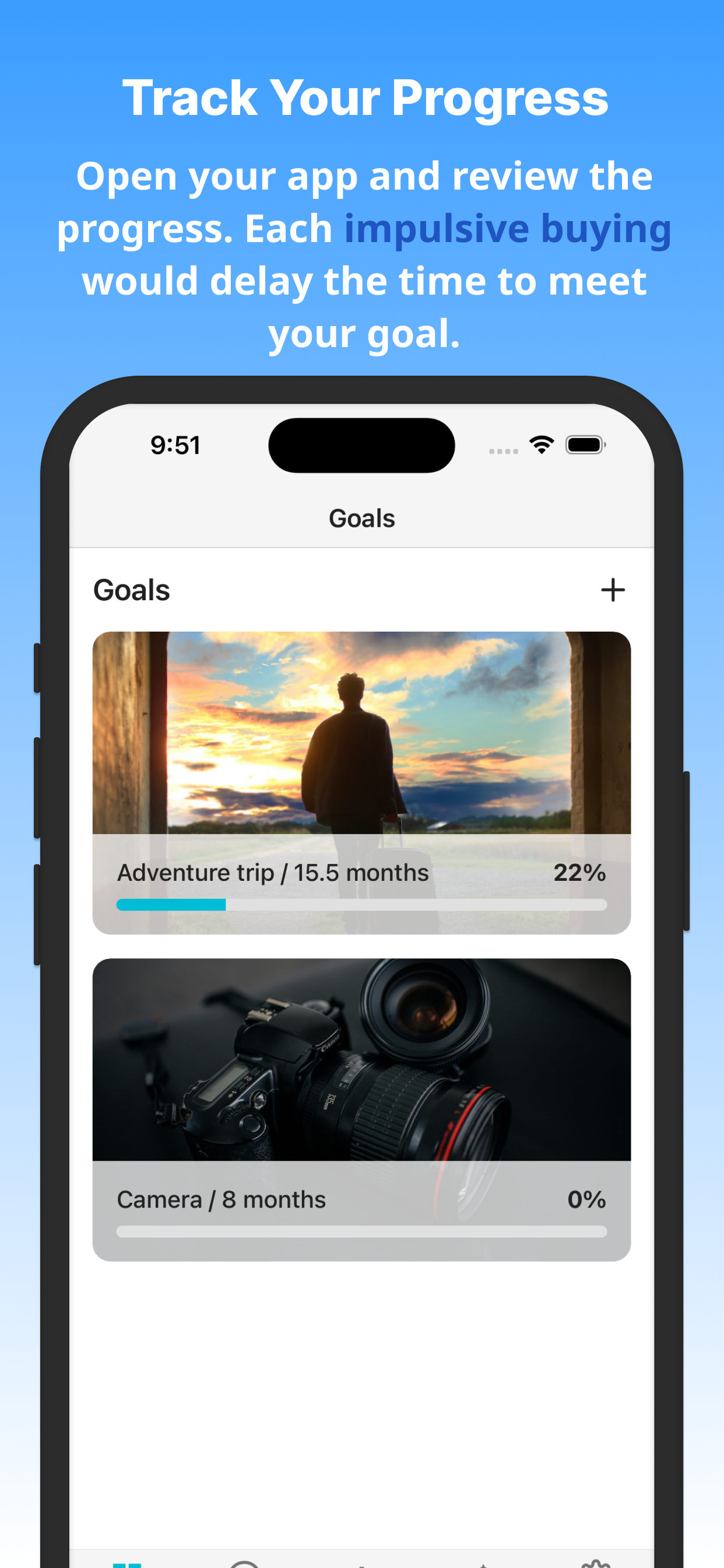Tap the Goals section heading
Screen dimensions: 724x1568
tap(131, 589)
